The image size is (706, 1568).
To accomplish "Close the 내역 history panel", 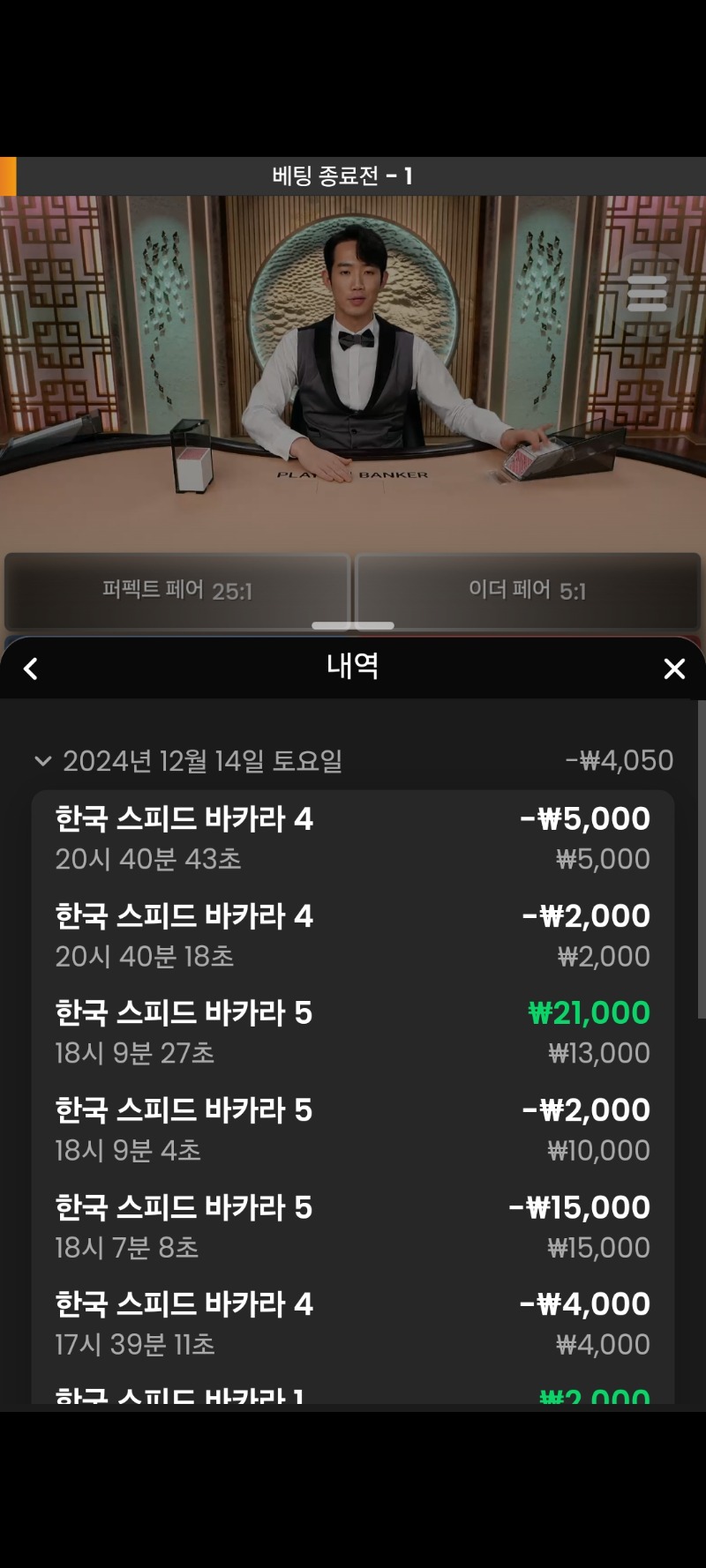I will (x=674, y=668).
